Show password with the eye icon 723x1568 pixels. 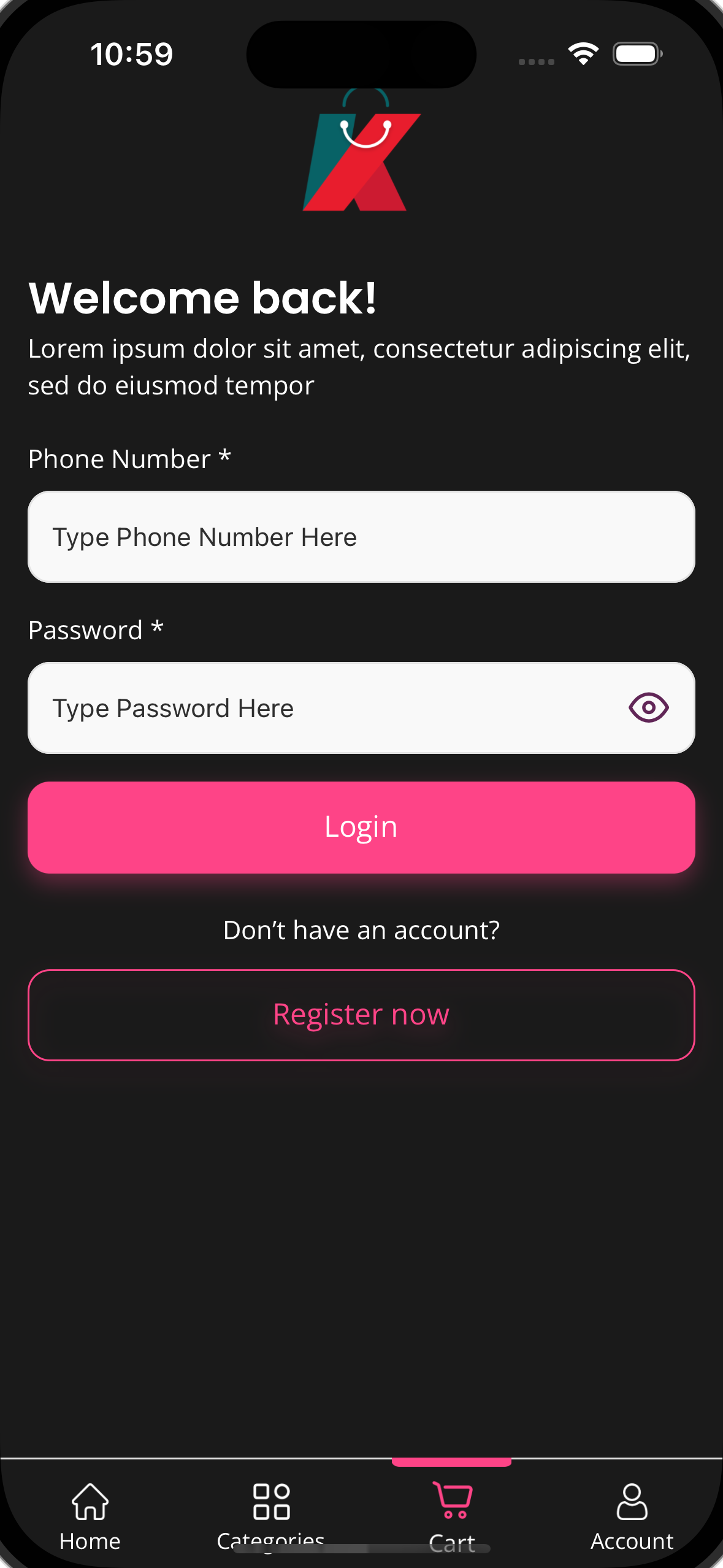click(648, 708)
